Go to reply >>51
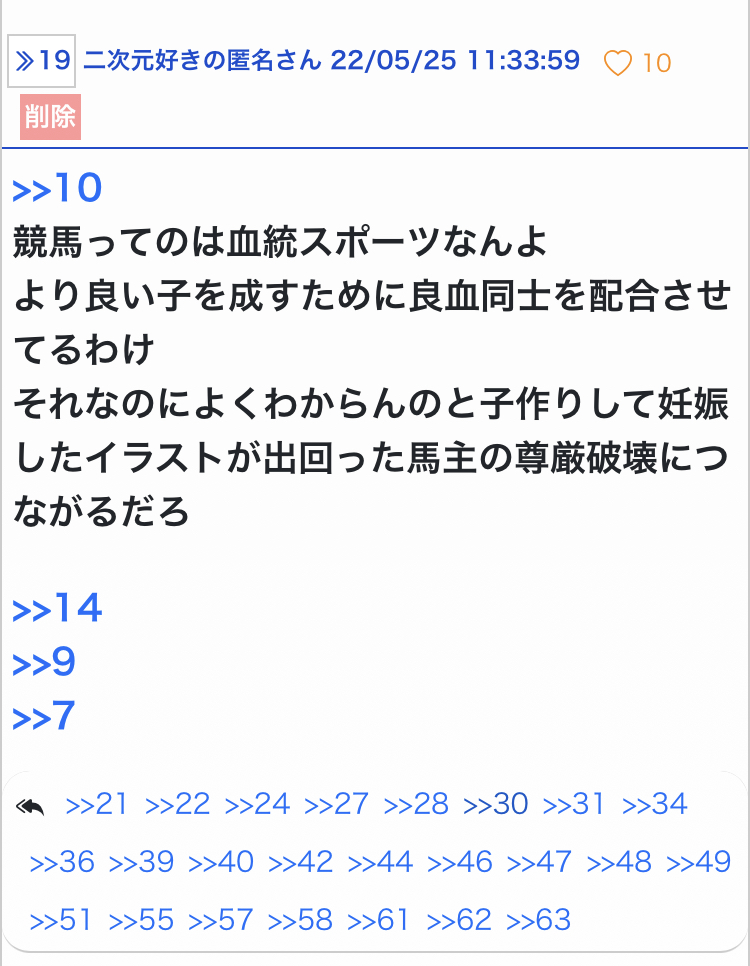 [62, 919]
